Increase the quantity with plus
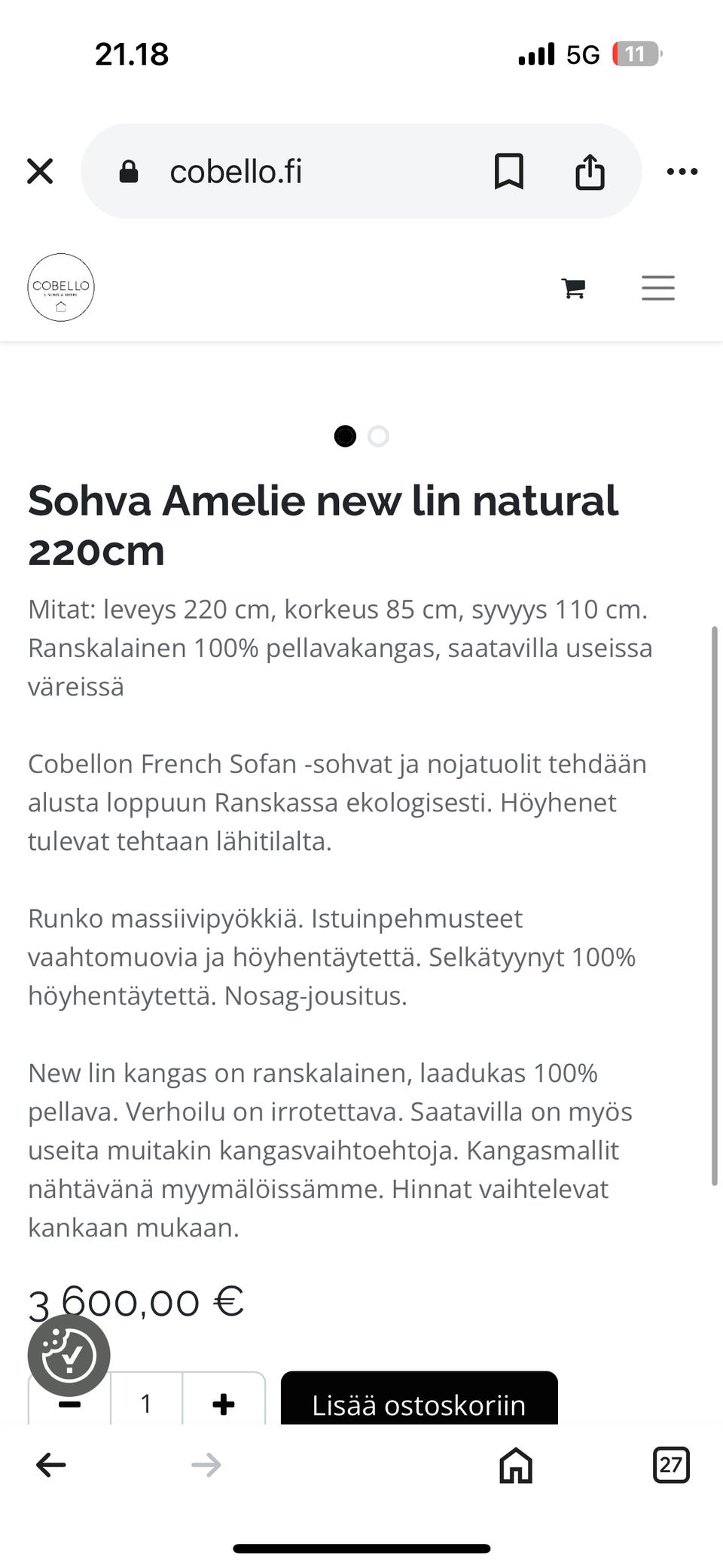The image size is (723, 1568). 224,1403
